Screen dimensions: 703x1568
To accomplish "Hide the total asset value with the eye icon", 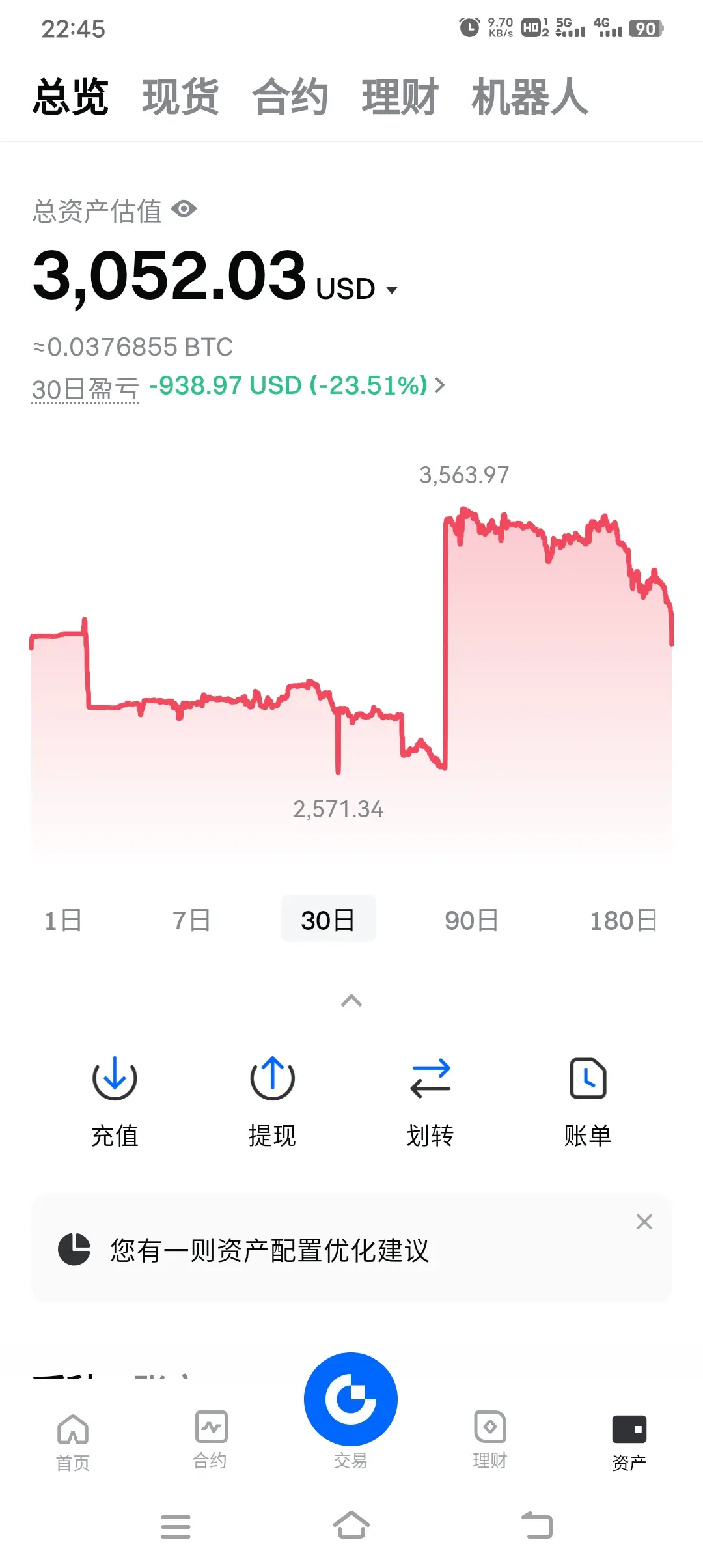I will pyautogui.click(x=184, y=209).
